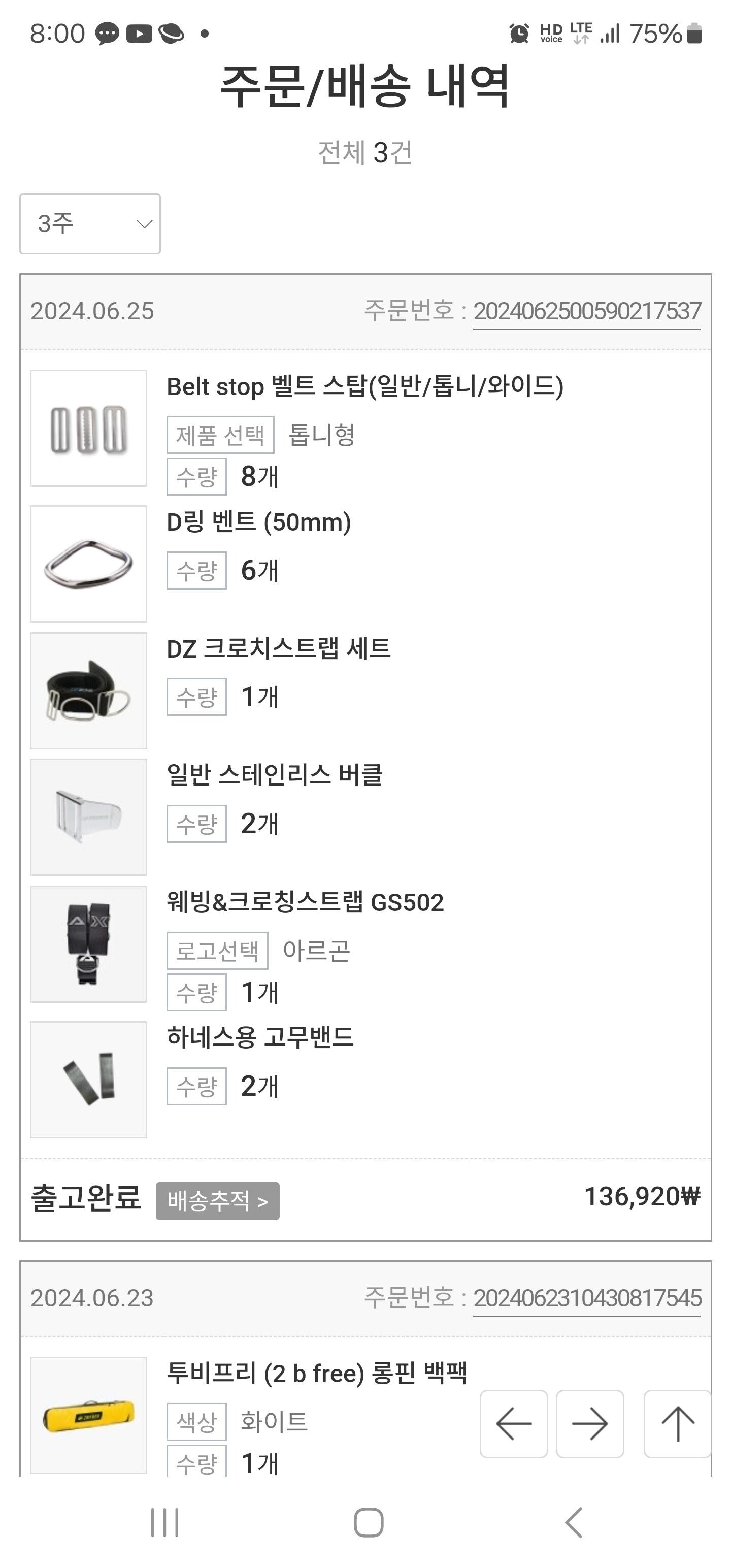The image size is (731, 1568).
Task: Open the 일반 스테인리스 버클 product image
Action: tap(89, 817)
